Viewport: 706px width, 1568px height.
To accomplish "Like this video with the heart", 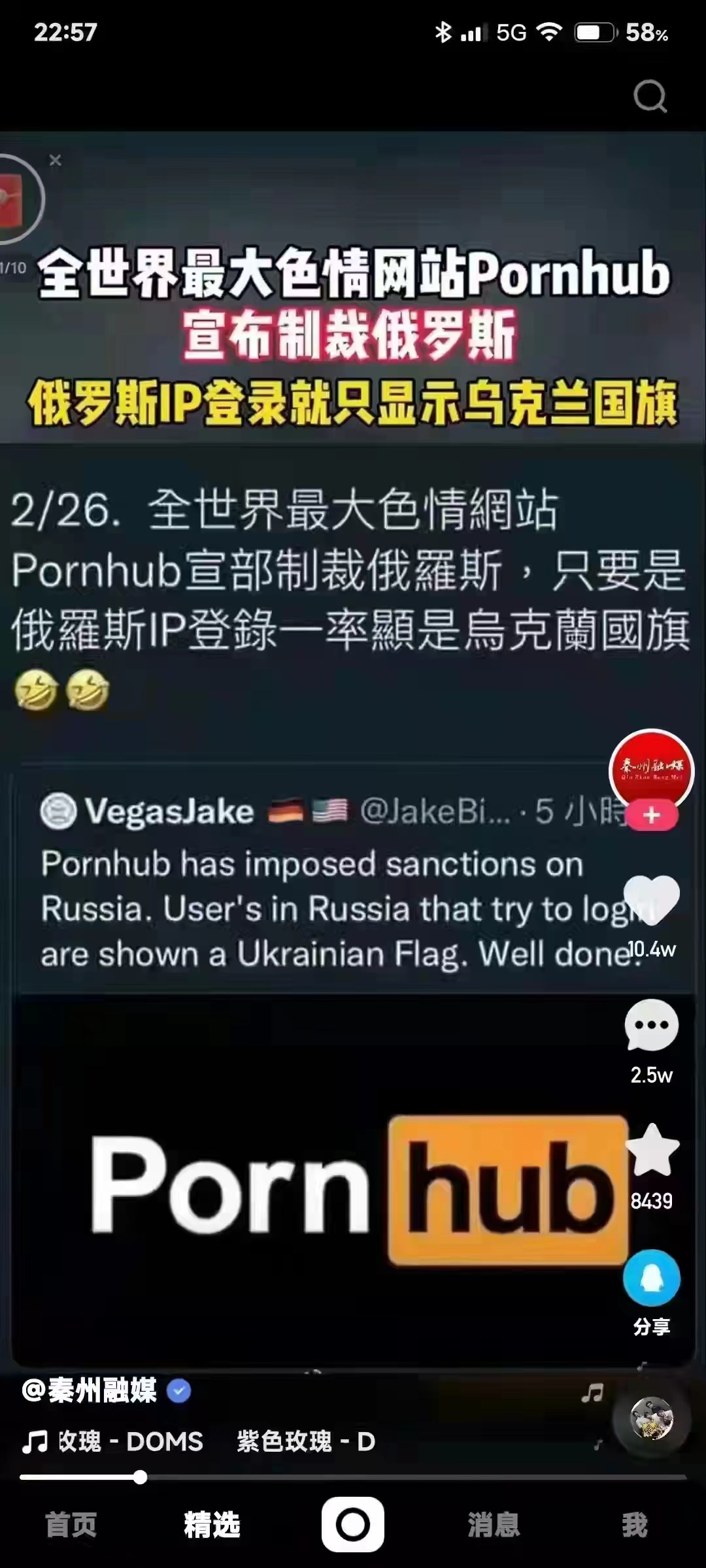I will click(x=651, y=900).
